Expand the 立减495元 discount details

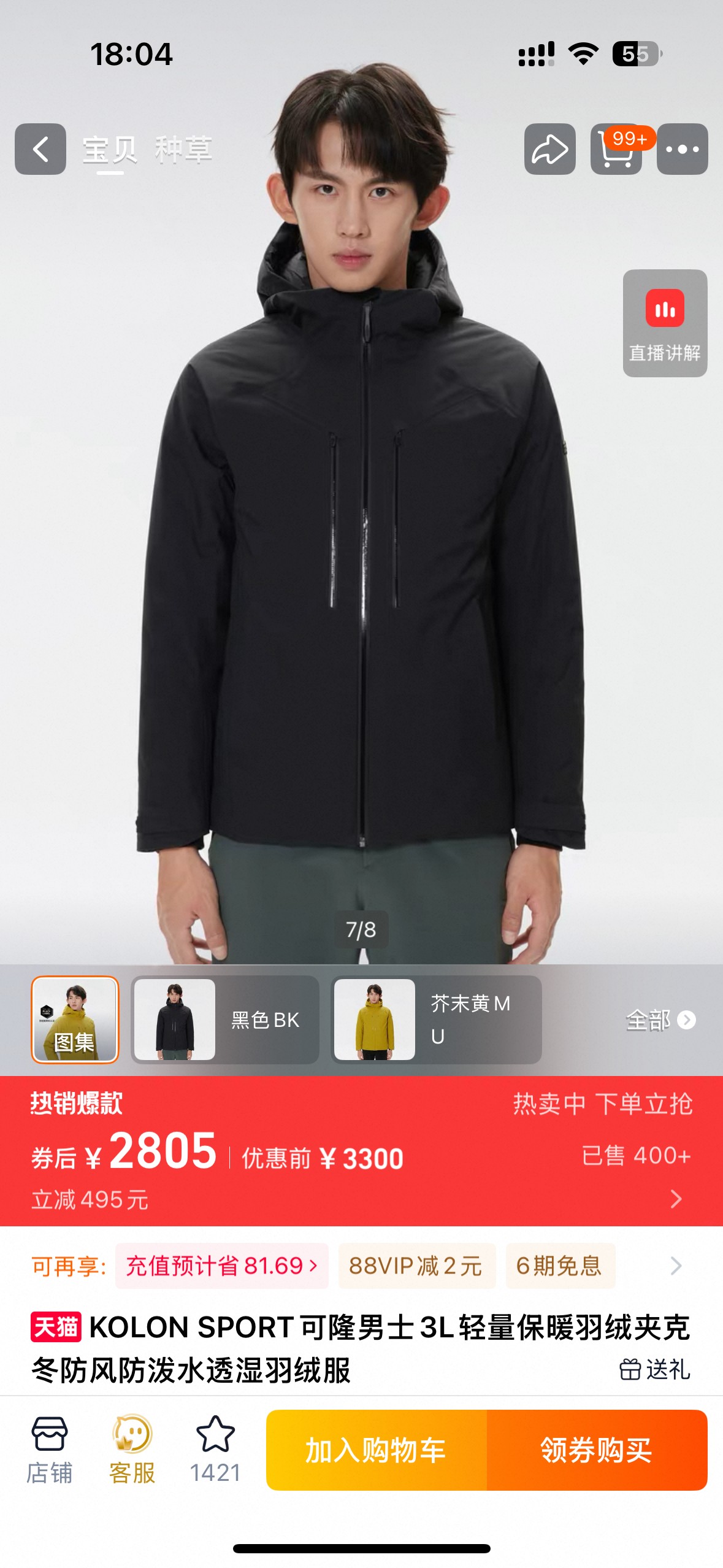tap(676, 1199)
